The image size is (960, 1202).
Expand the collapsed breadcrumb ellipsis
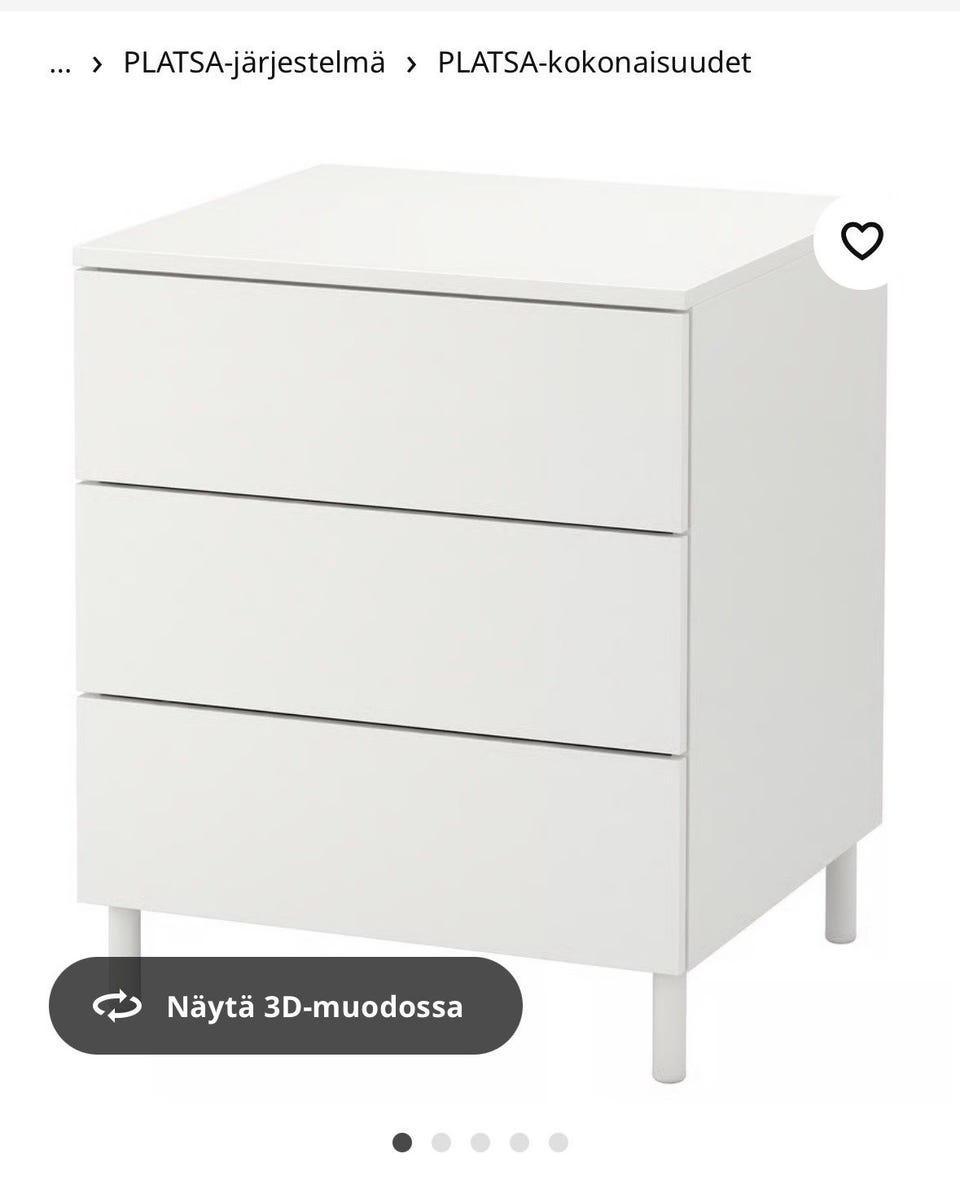tap(60, 63)
